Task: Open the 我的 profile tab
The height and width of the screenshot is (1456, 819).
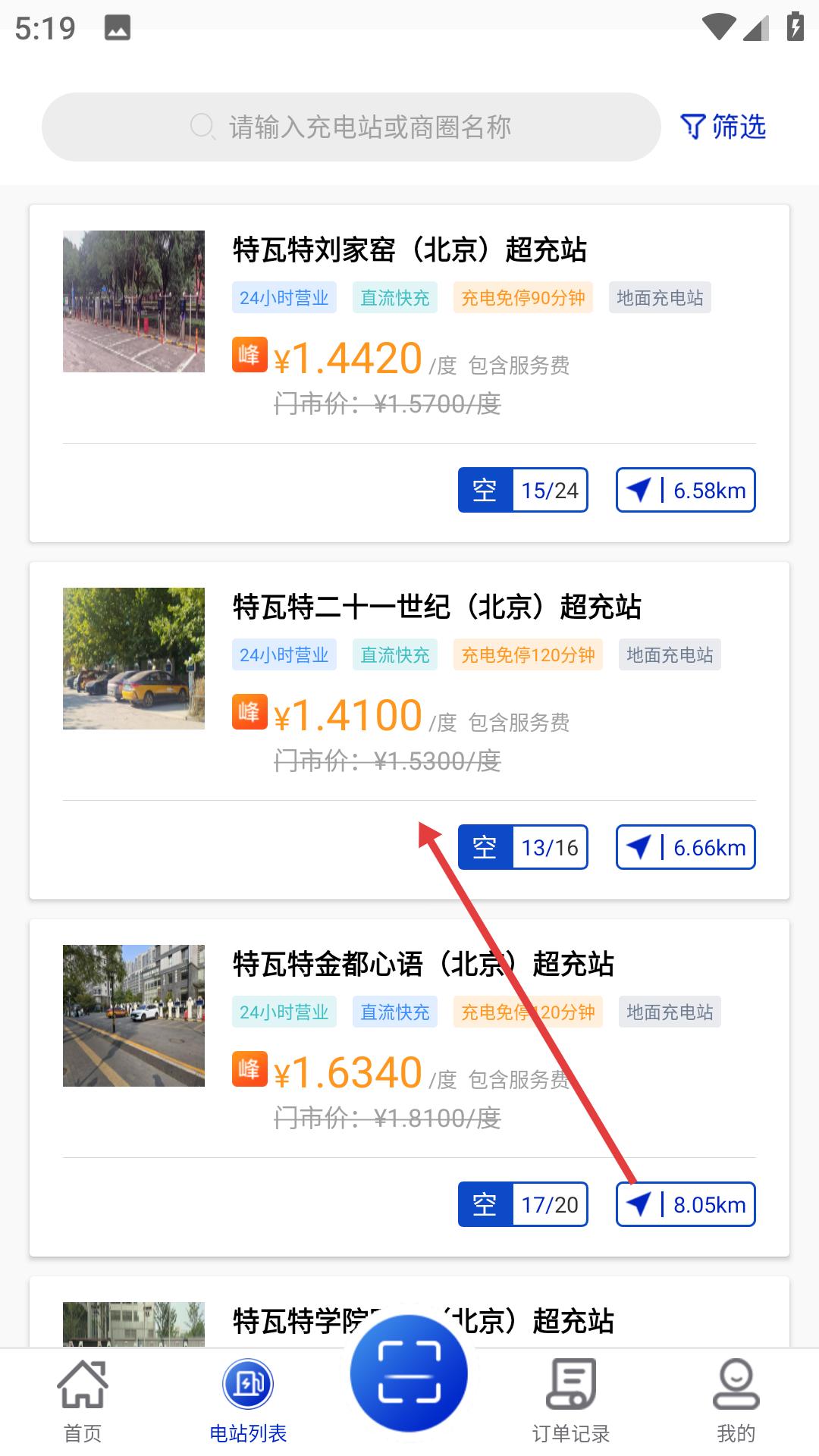Action: [736, 1401]
